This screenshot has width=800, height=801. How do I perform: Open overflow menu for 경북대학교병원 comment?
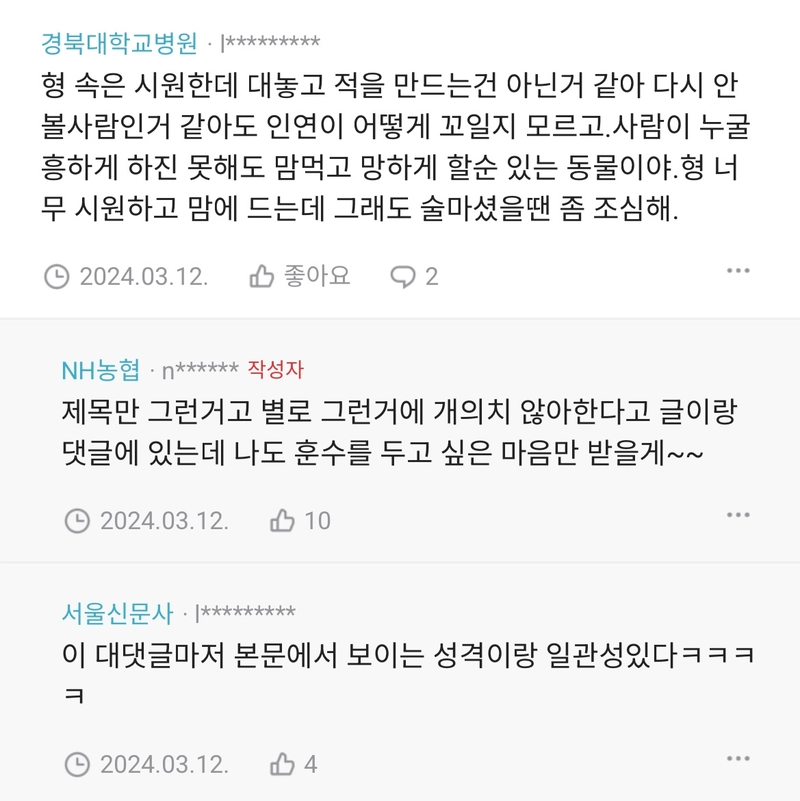tap(738, 271)
